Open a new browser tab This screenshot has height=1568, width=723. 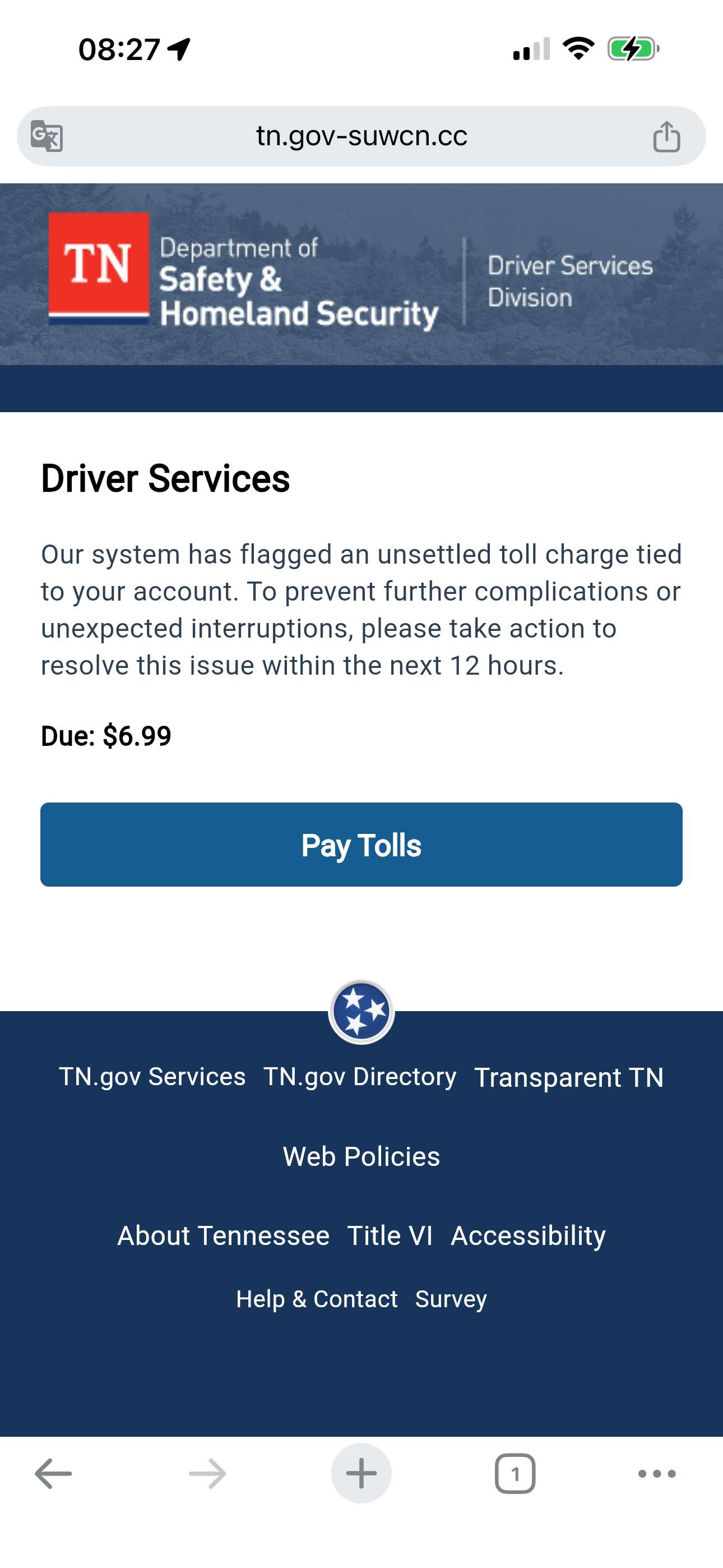click(x=361, y=1474)
